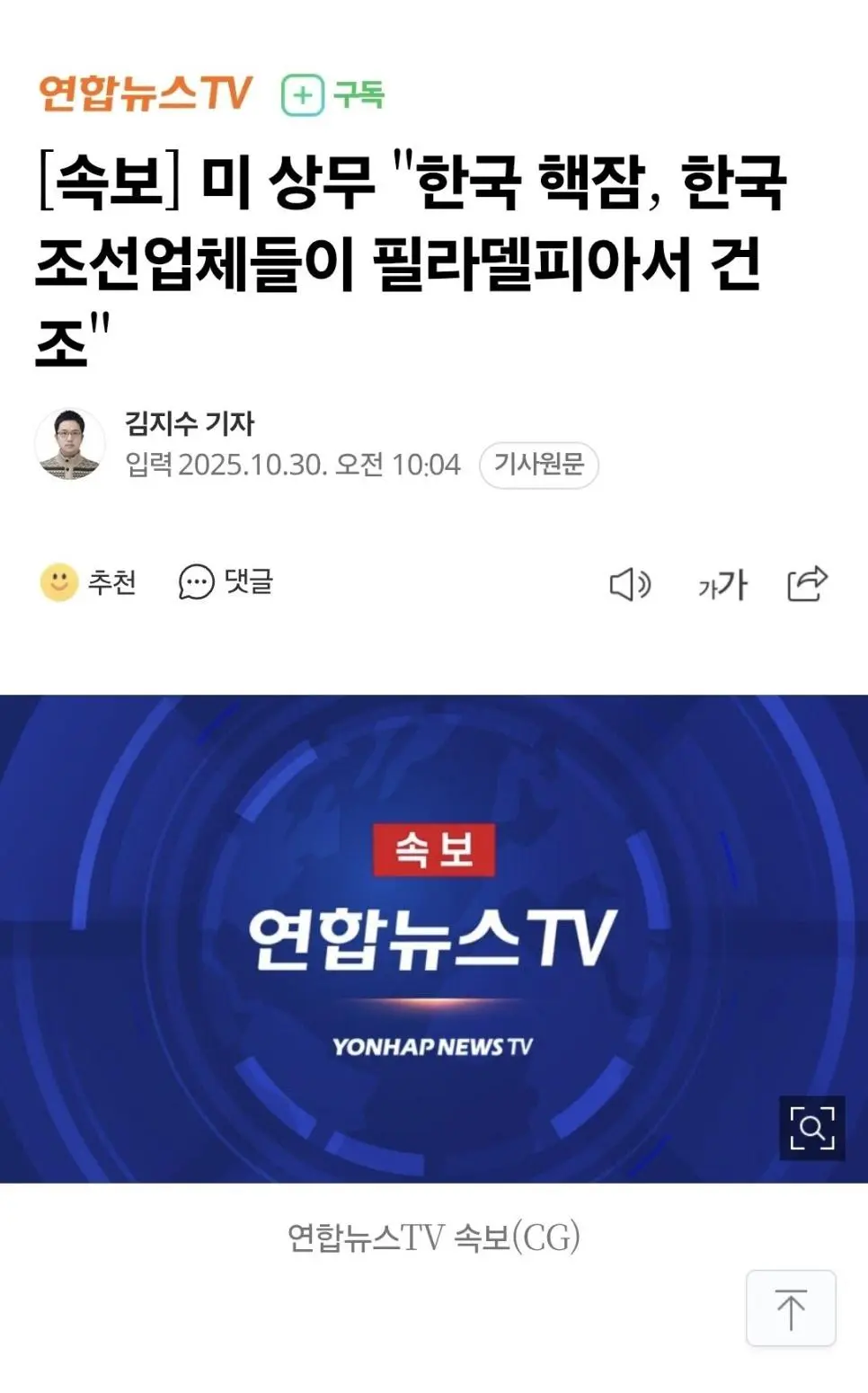Enlarge the news image with the magnifier icon

(811, 1128)
